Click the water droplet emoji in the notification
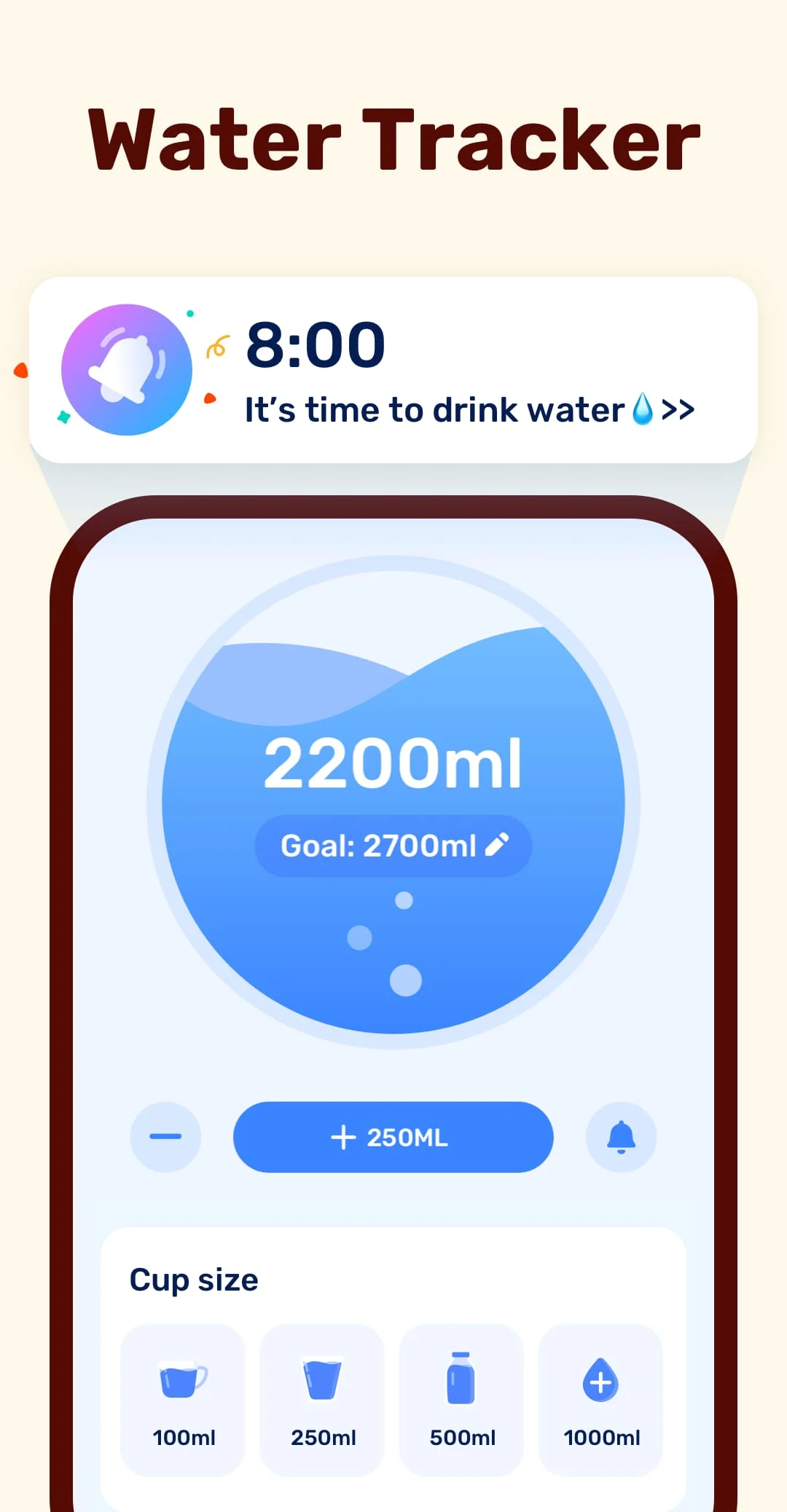The image size is (787, 1512). pos(645,409)
